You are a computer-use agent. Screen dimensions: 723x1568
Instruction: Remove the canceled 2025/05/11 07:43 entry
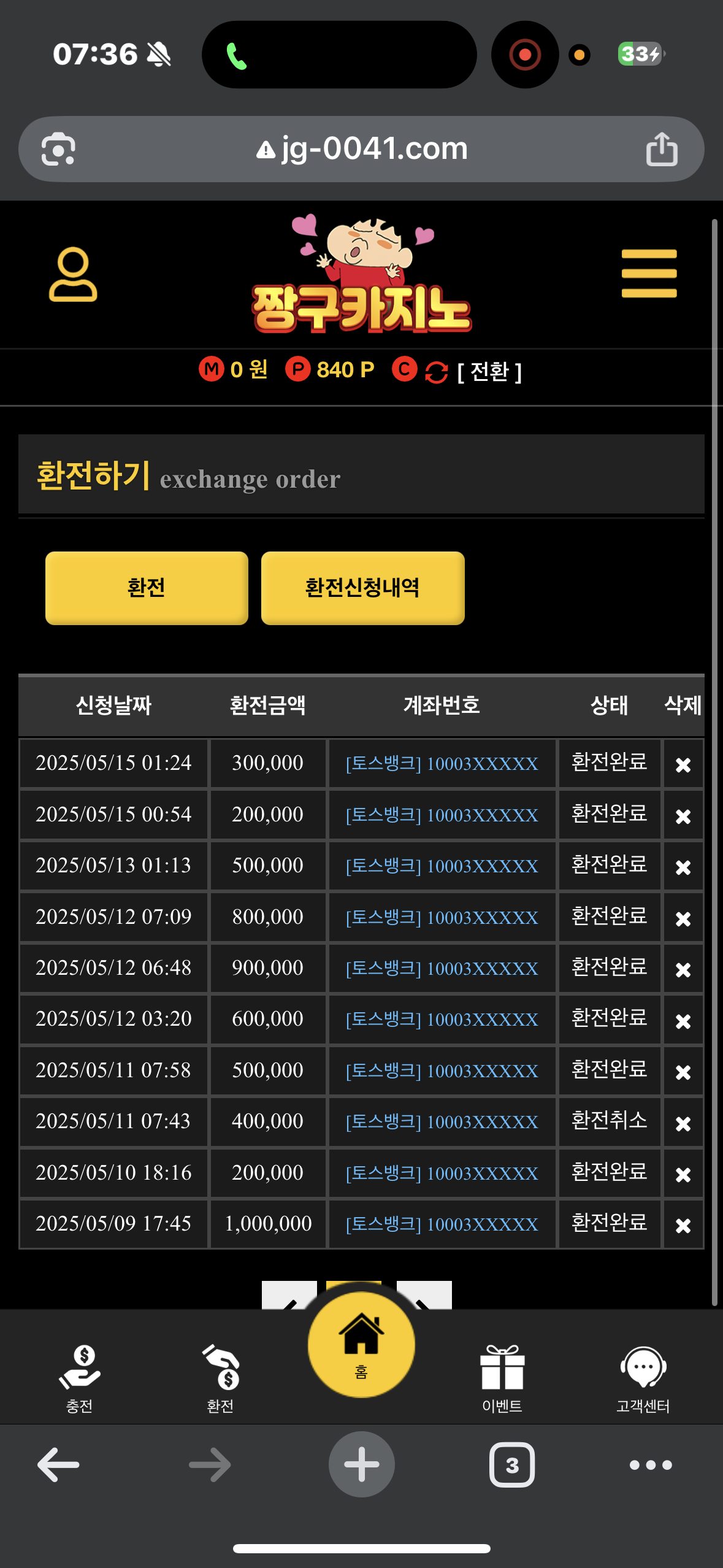[683, 1123]
